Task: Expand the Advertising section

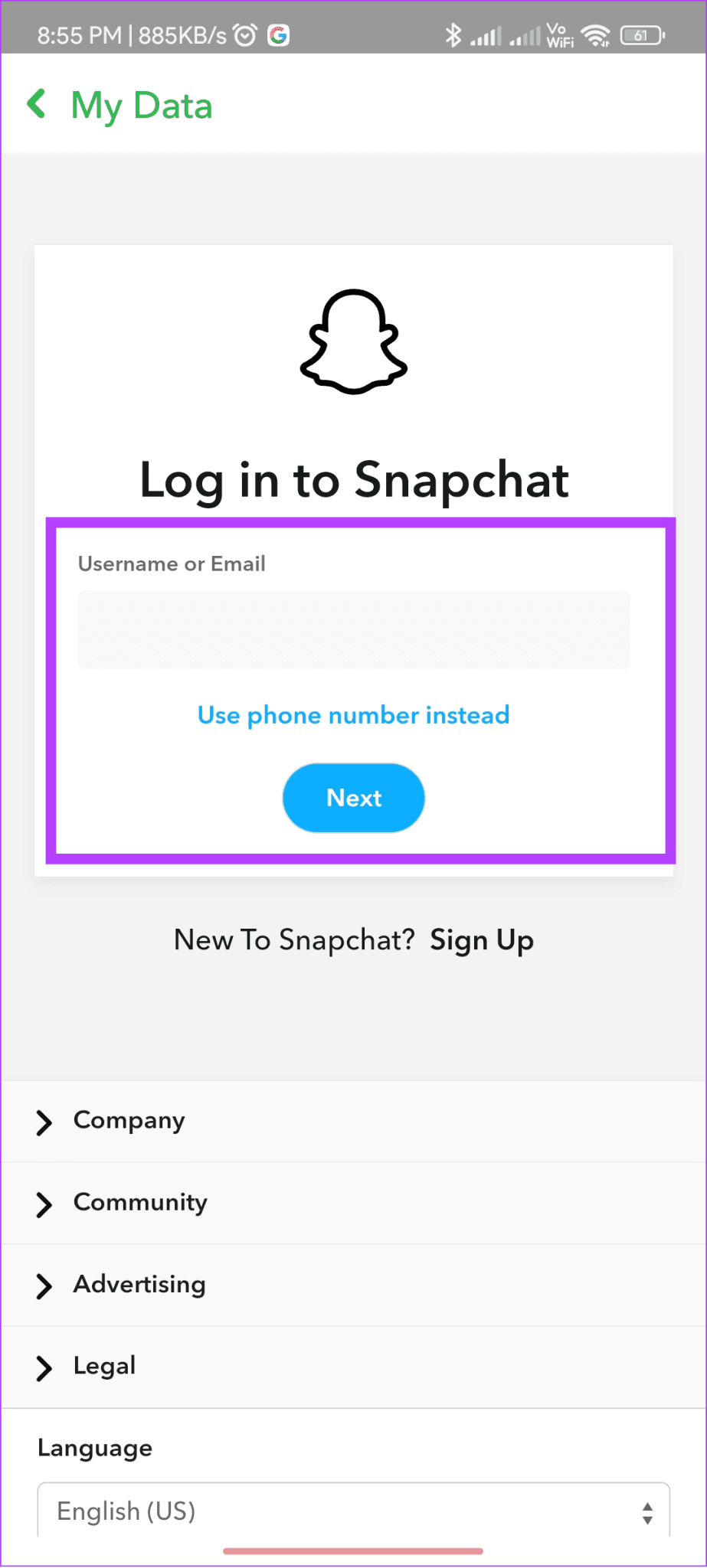Action: tap(139, 1285)
